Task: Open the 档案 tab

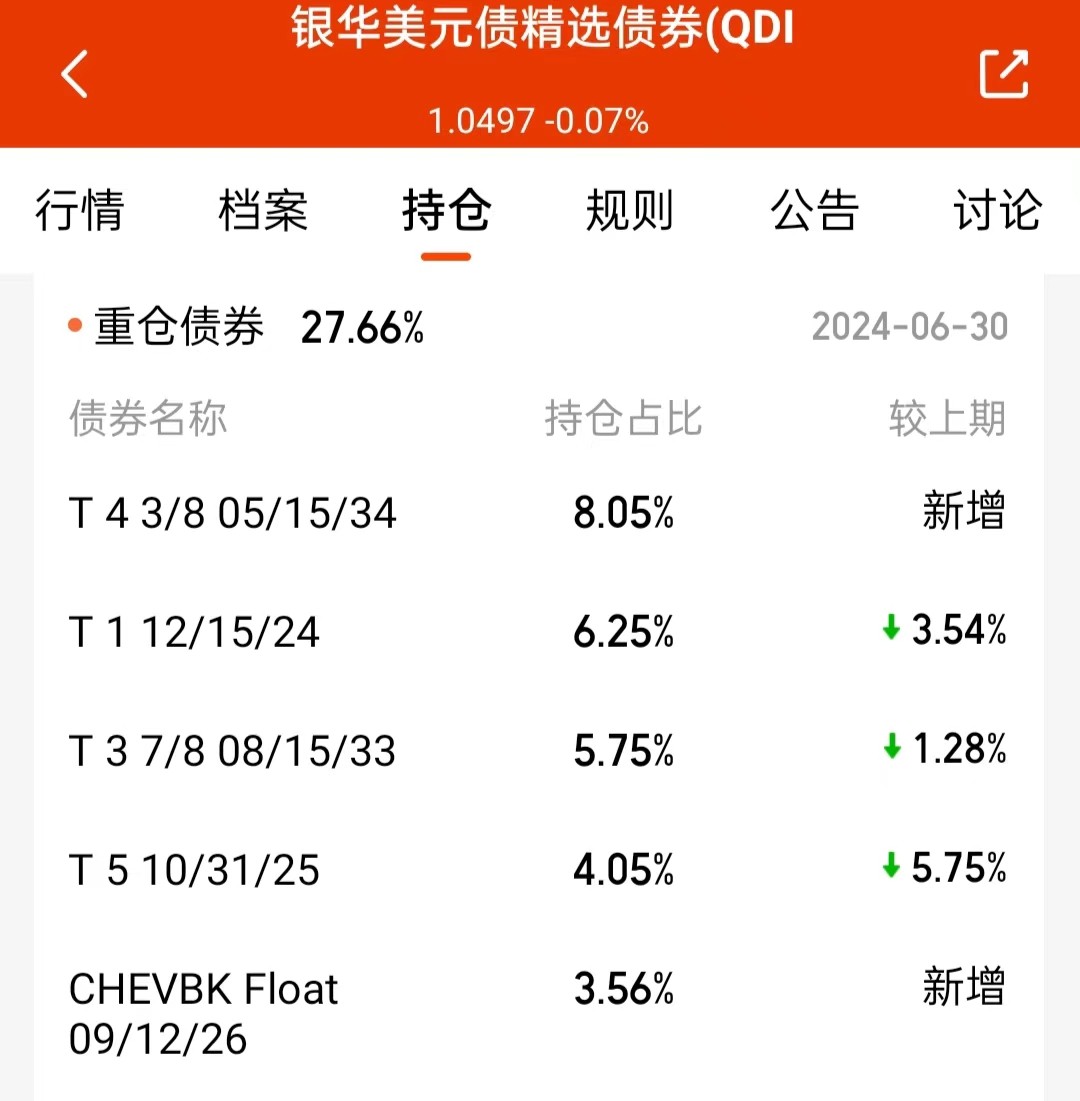Action: tap(263, 211)
